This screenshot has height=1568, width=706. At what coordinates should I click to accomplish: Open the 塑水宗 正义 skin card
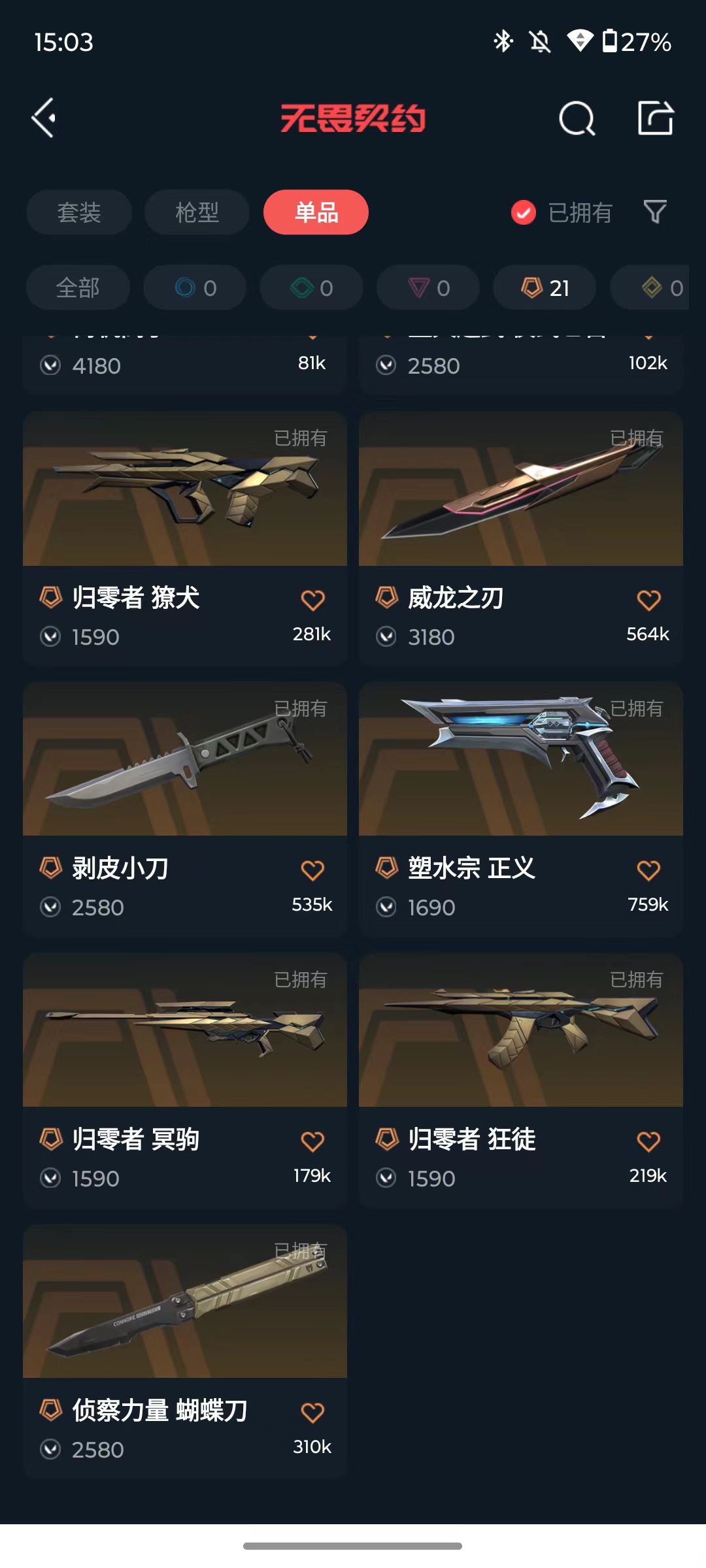521,809
